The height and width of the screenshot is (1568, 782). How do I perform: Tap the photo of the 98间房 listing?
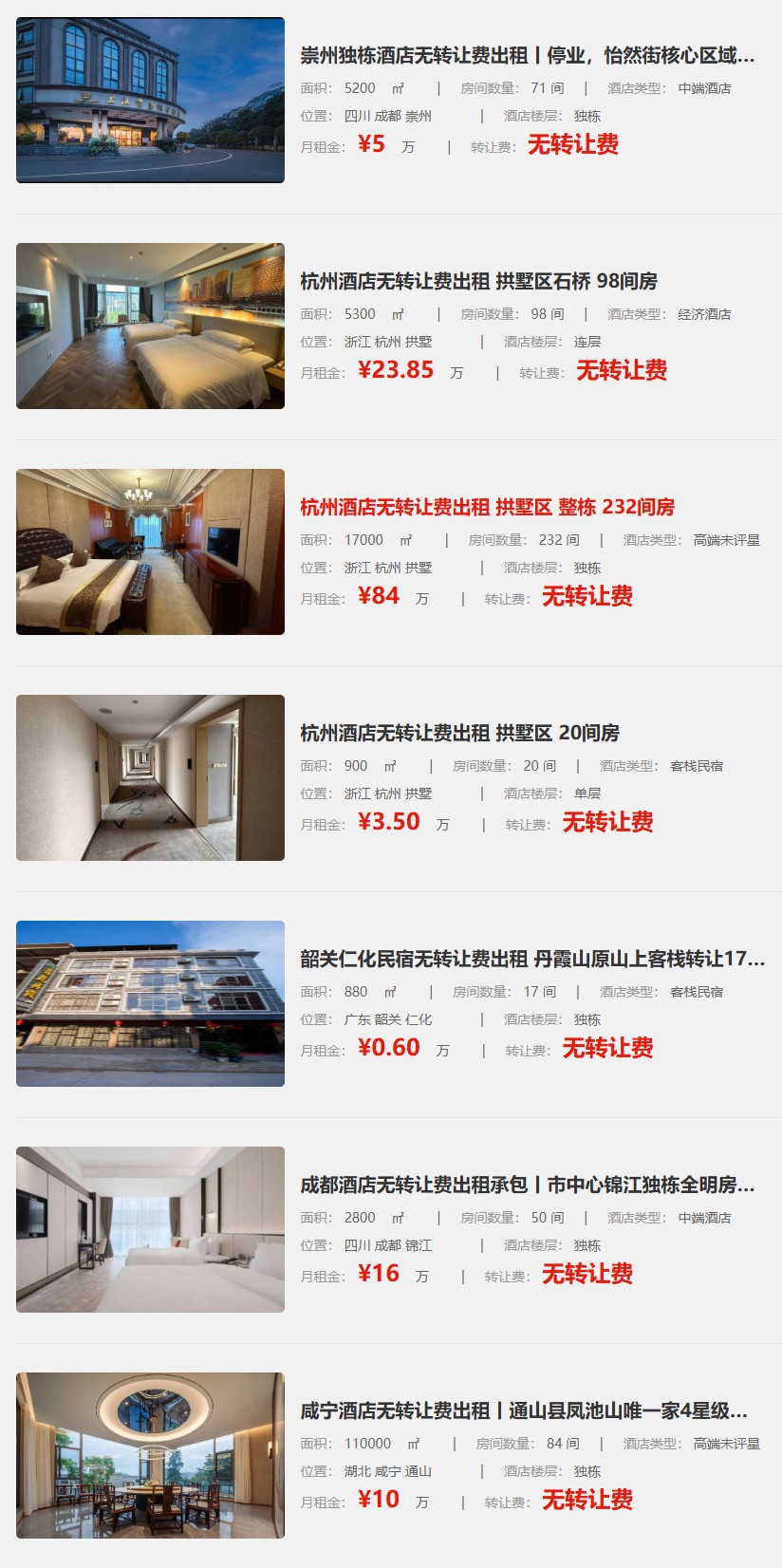150,326
